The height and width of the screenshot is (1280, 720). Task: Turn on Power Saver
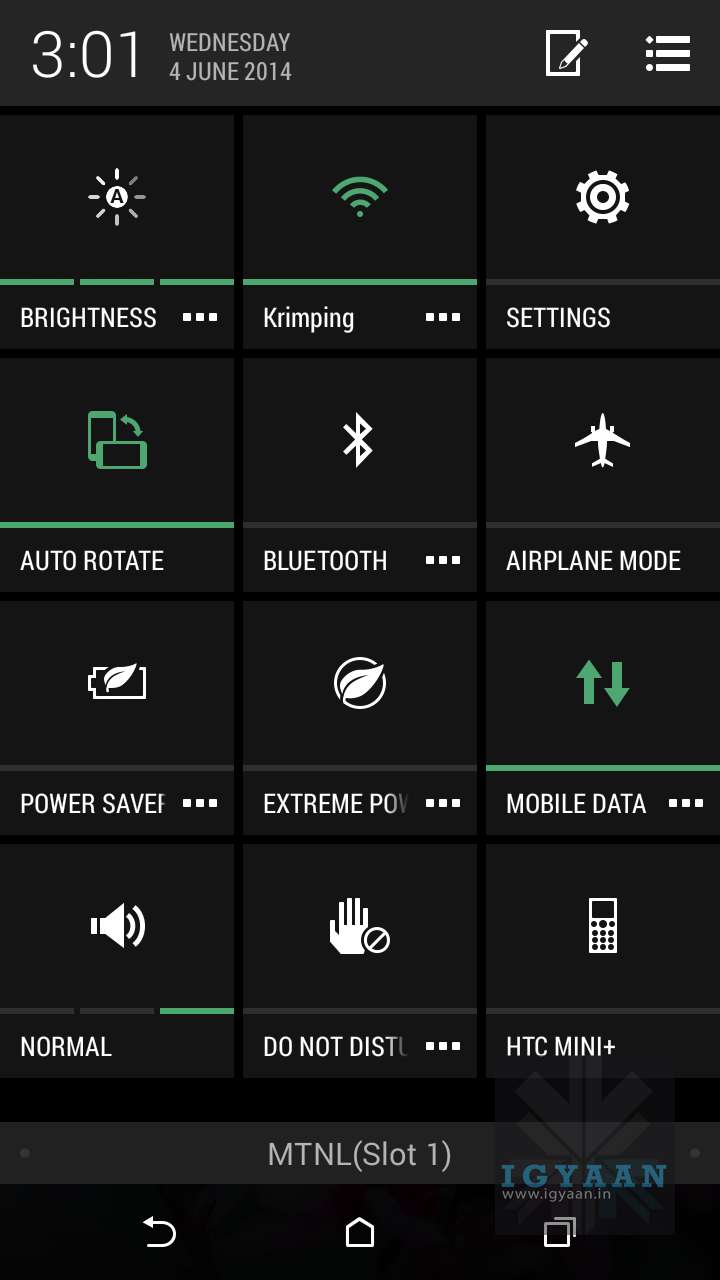pyautogui.click(x=117, y=683)
